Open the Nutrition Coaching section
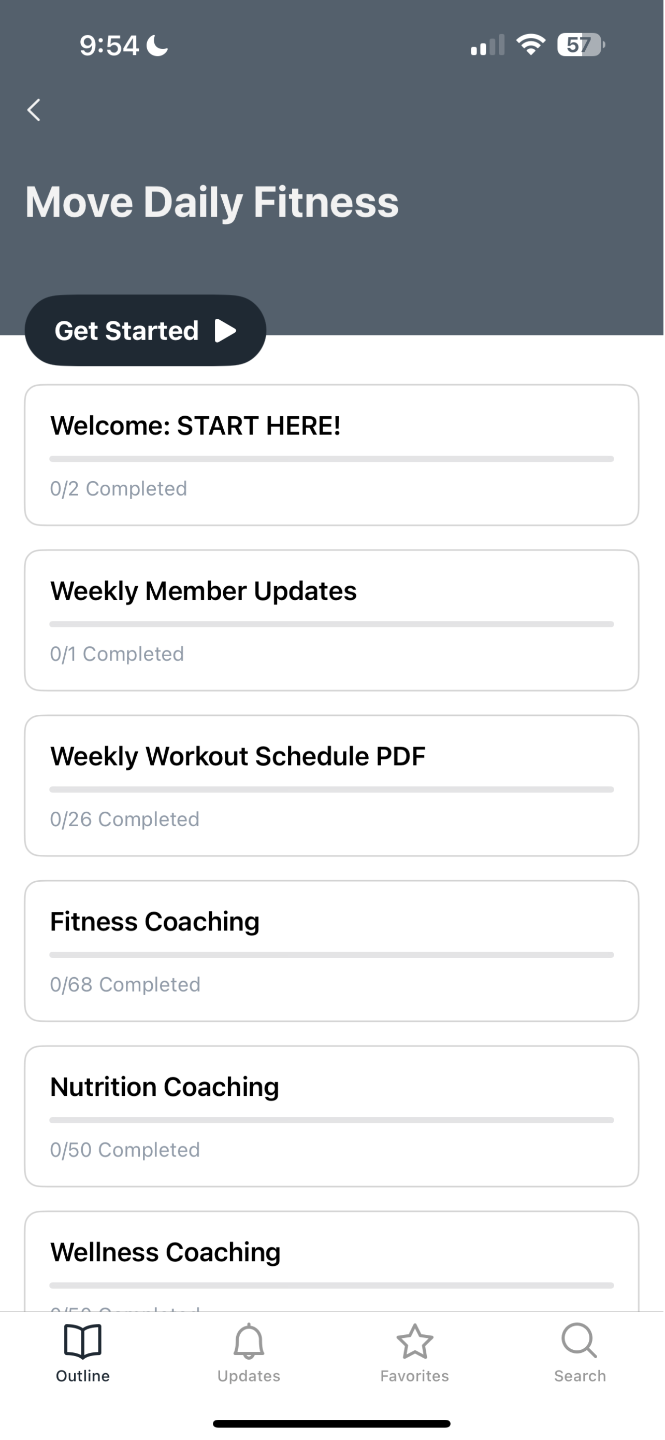This screenshot has width=665, height=1440. tap(331, 1115)
